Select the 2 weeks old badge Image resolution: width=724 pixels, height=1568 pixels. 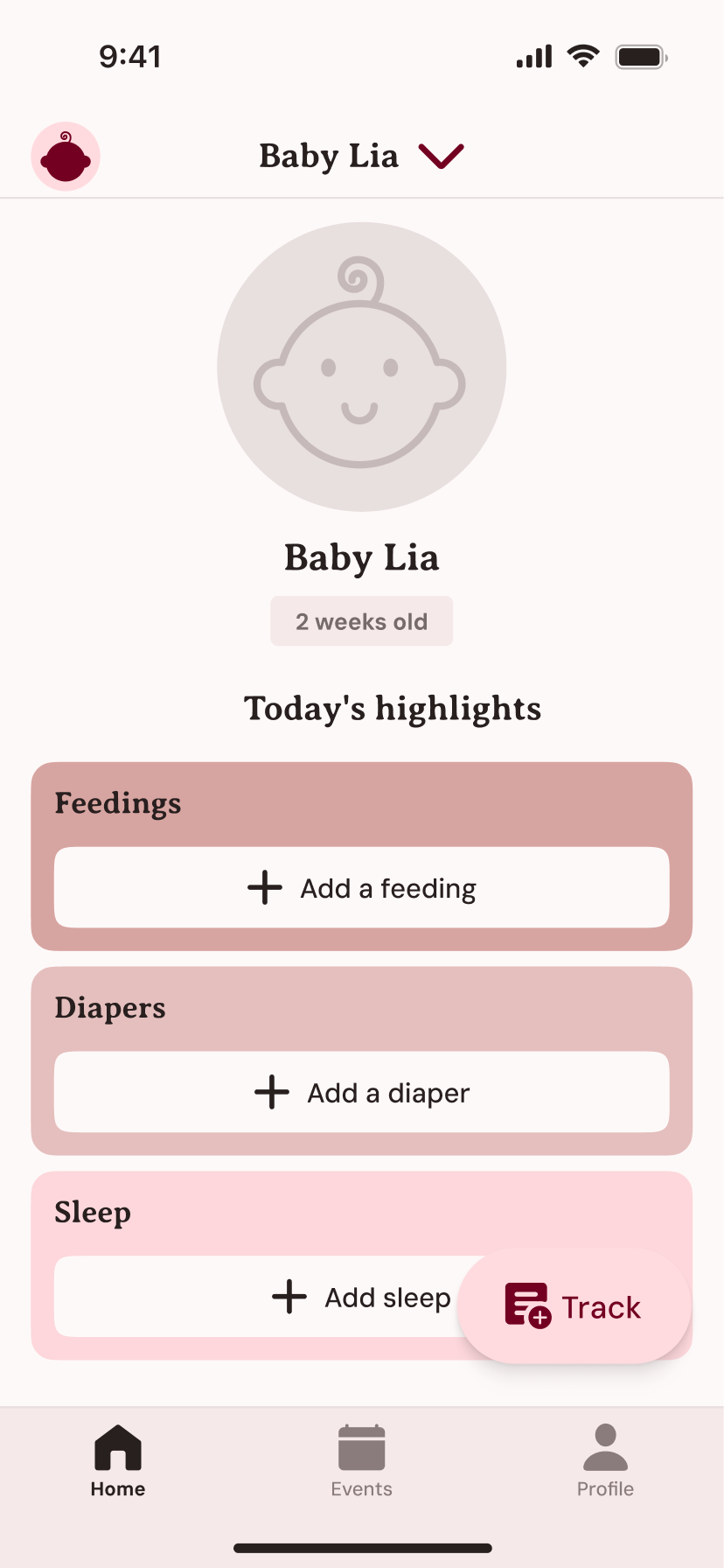click(361, 620)
